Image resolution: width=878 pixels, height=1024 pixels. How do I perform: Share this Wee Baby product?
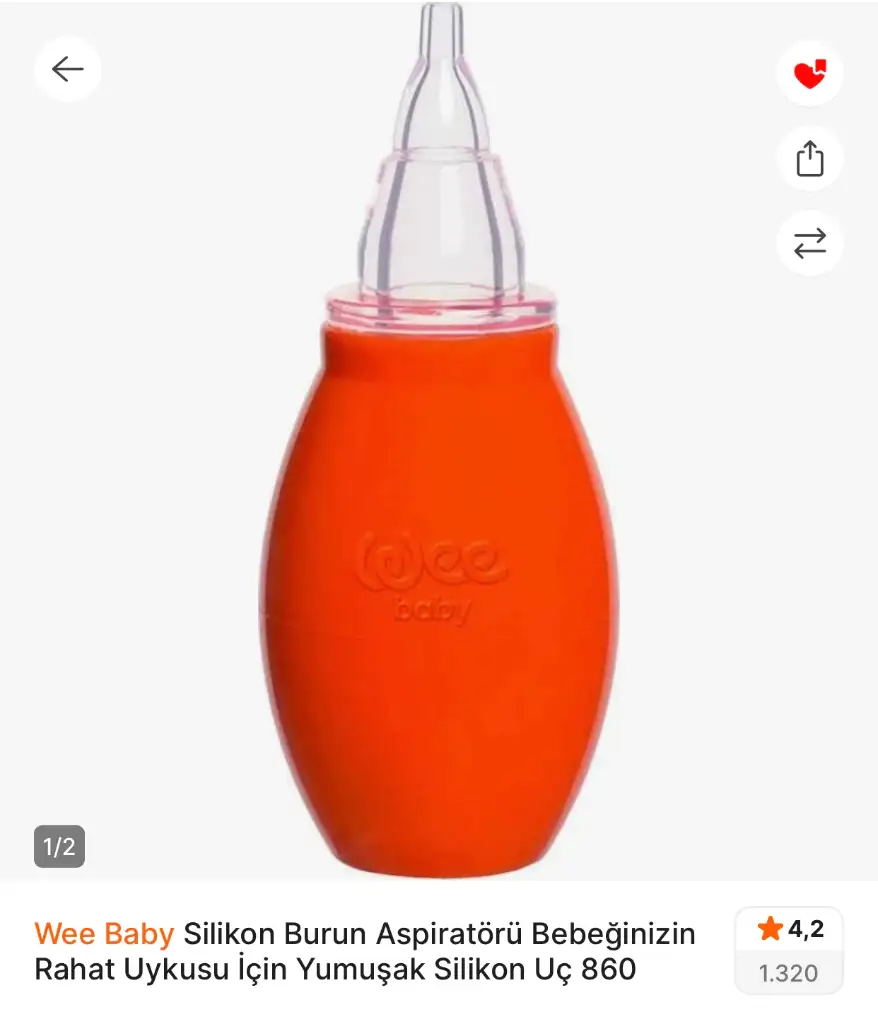(x=809, y=158)
